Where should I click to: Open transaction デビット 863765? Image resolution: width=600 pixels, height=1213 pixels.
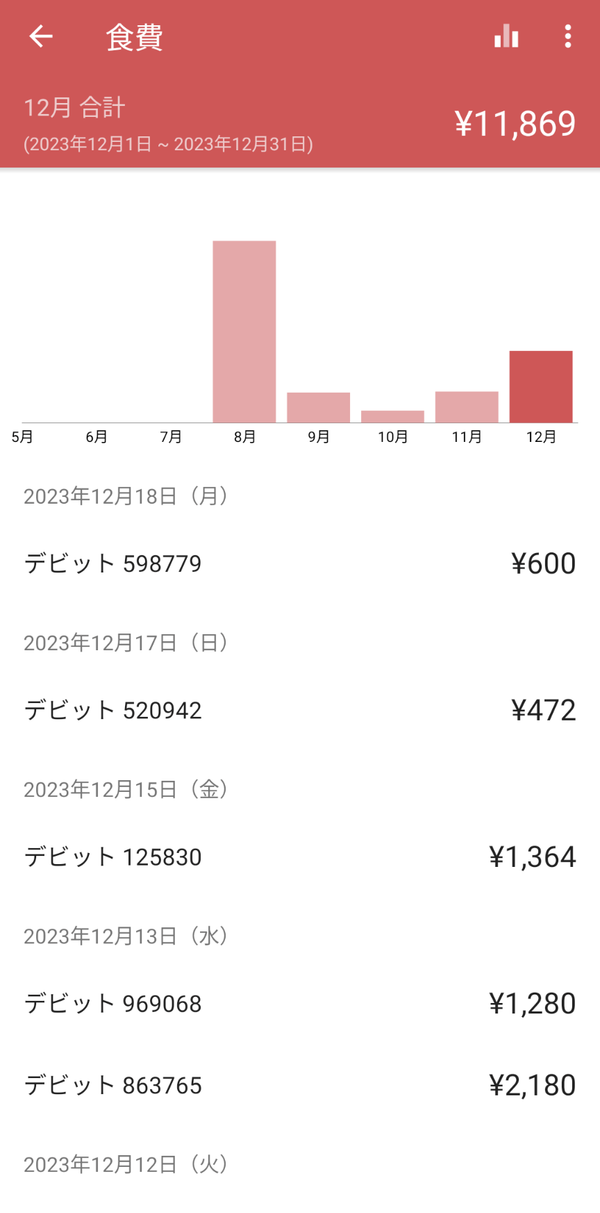point(300,1085)
